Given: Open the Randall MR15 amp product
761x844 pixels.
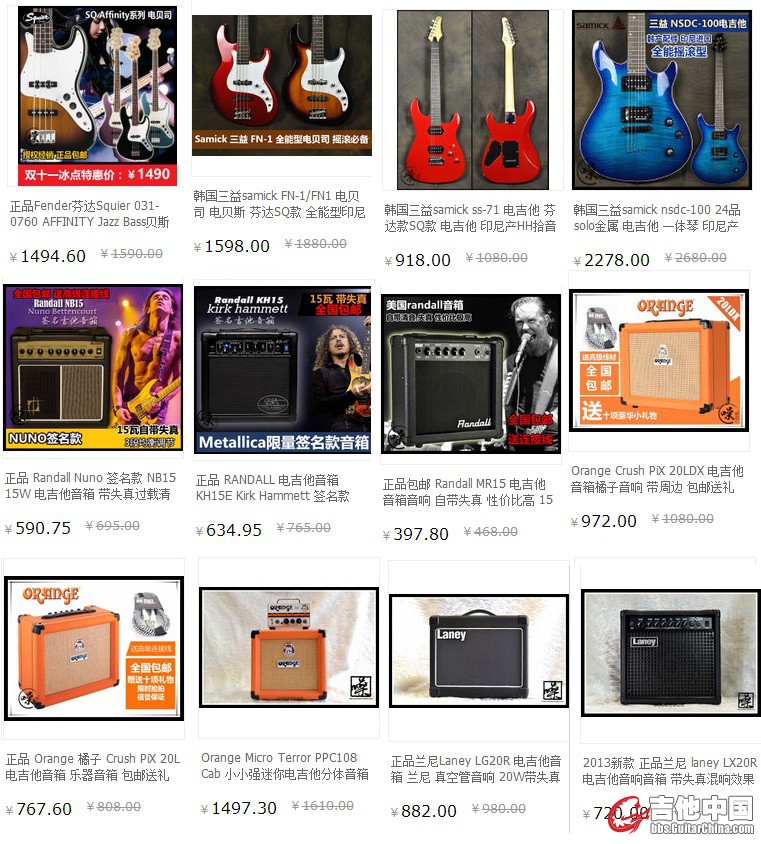Looking at the screenshot, I should [471, 372].
